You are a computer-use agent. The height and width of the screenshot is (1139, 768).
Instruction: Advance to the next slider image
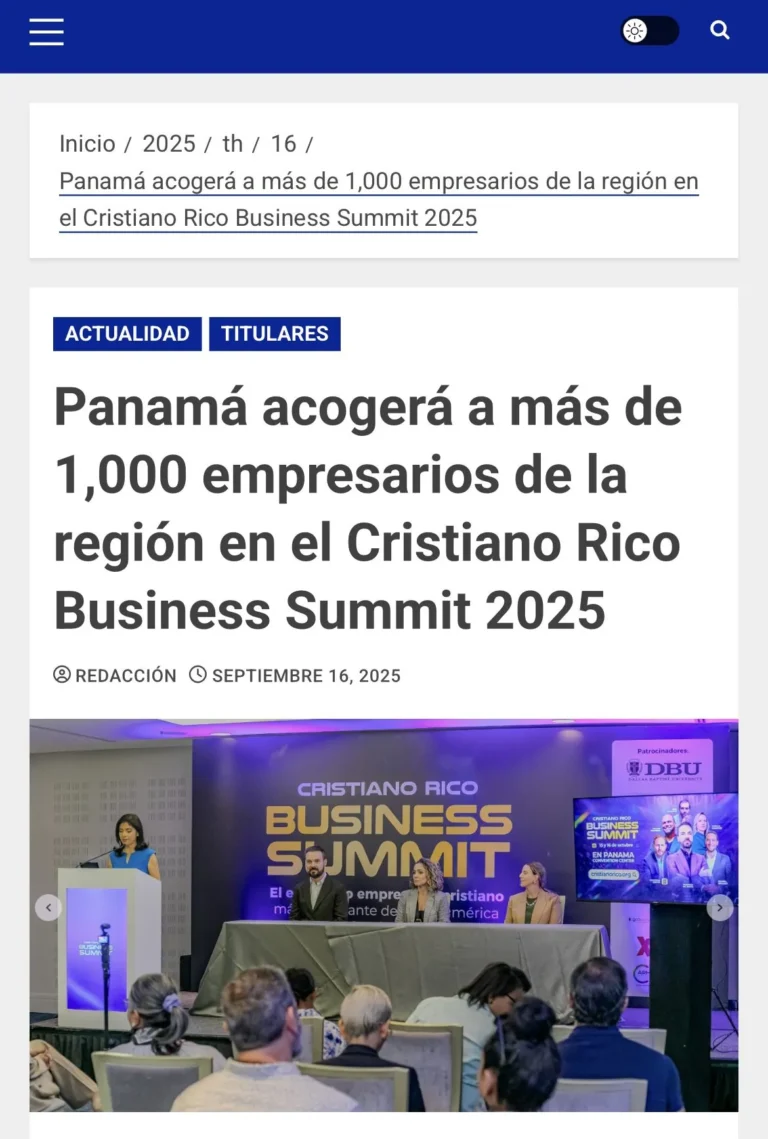(720, 908)
